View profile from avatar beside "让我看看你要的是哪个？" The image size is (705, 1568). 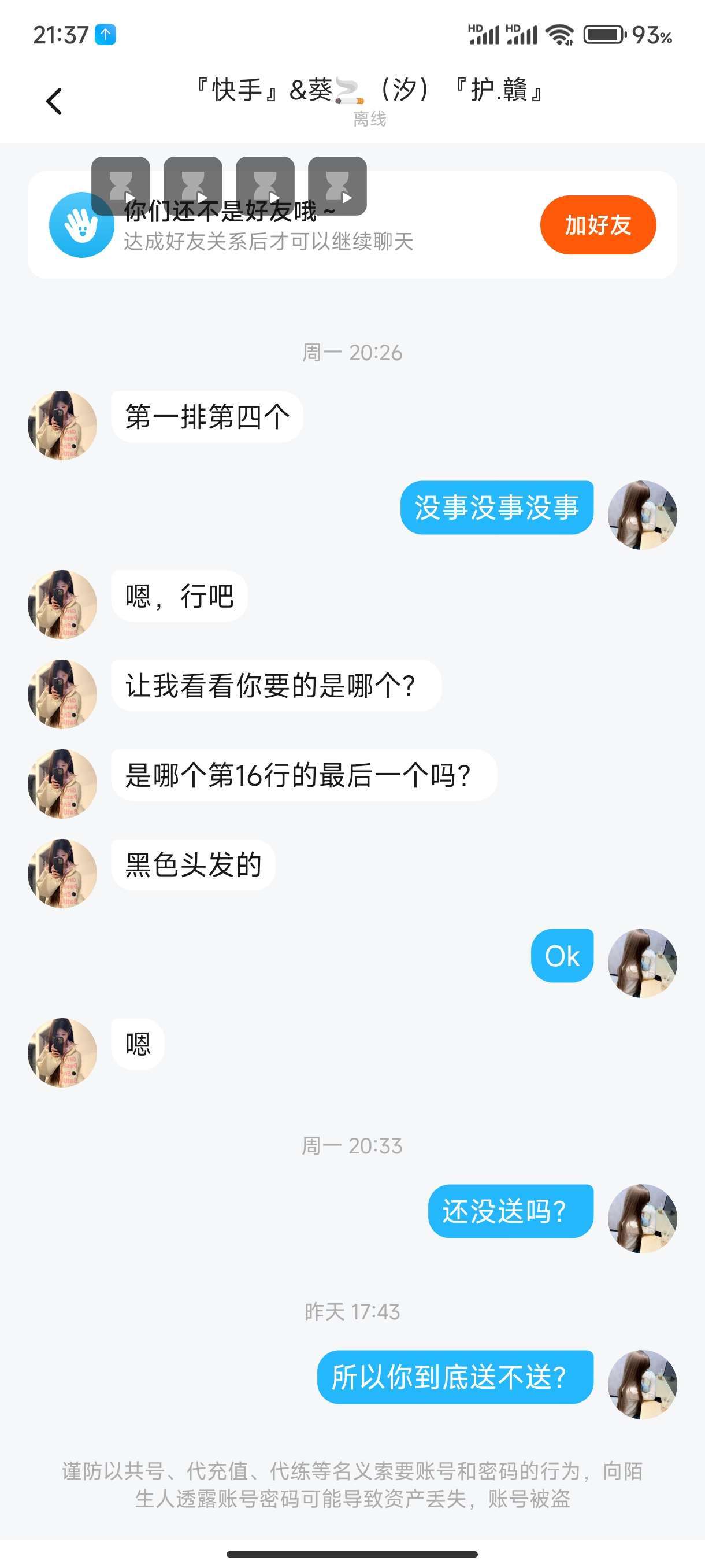tap(62, 694)
